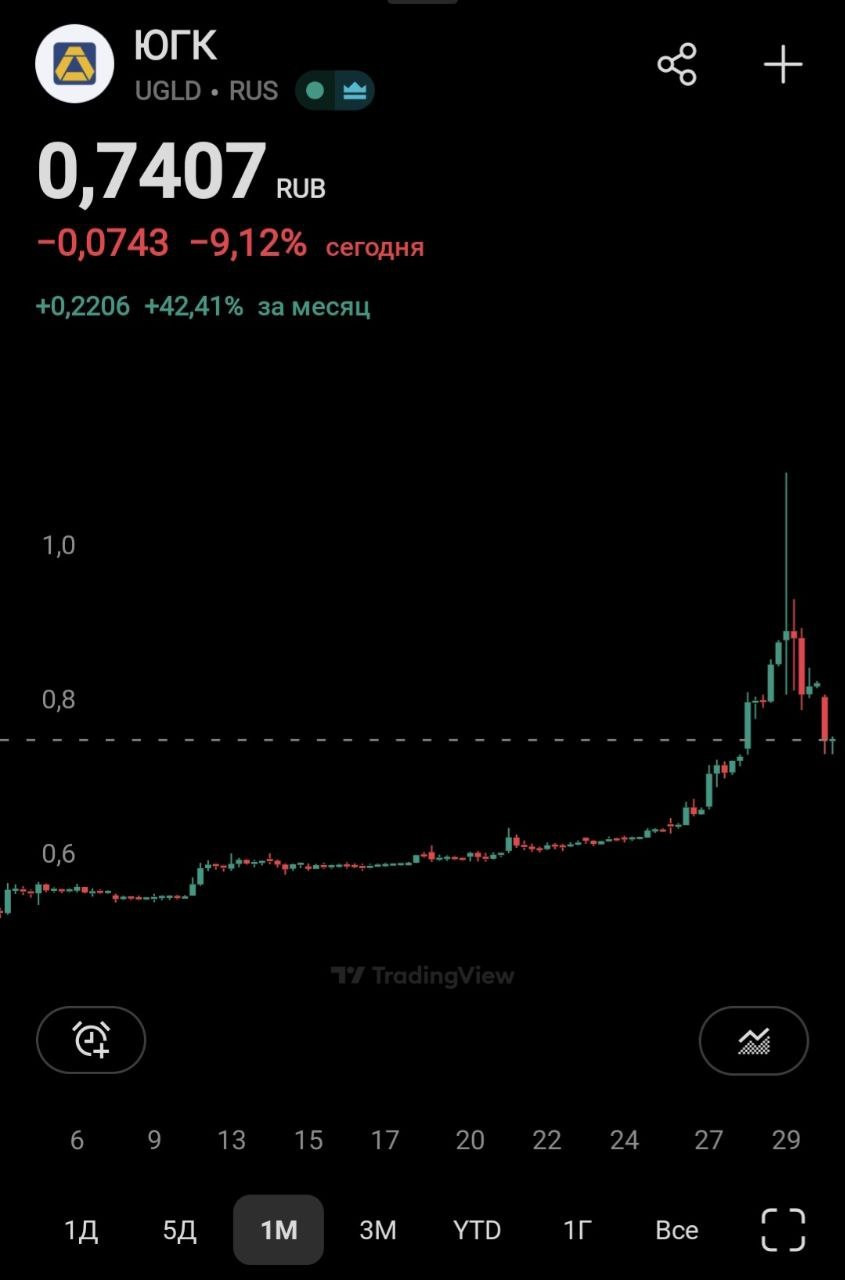The image size is (845, 1280).
Task: Set a price alert with the alarm button
Action: (91, 1040)
